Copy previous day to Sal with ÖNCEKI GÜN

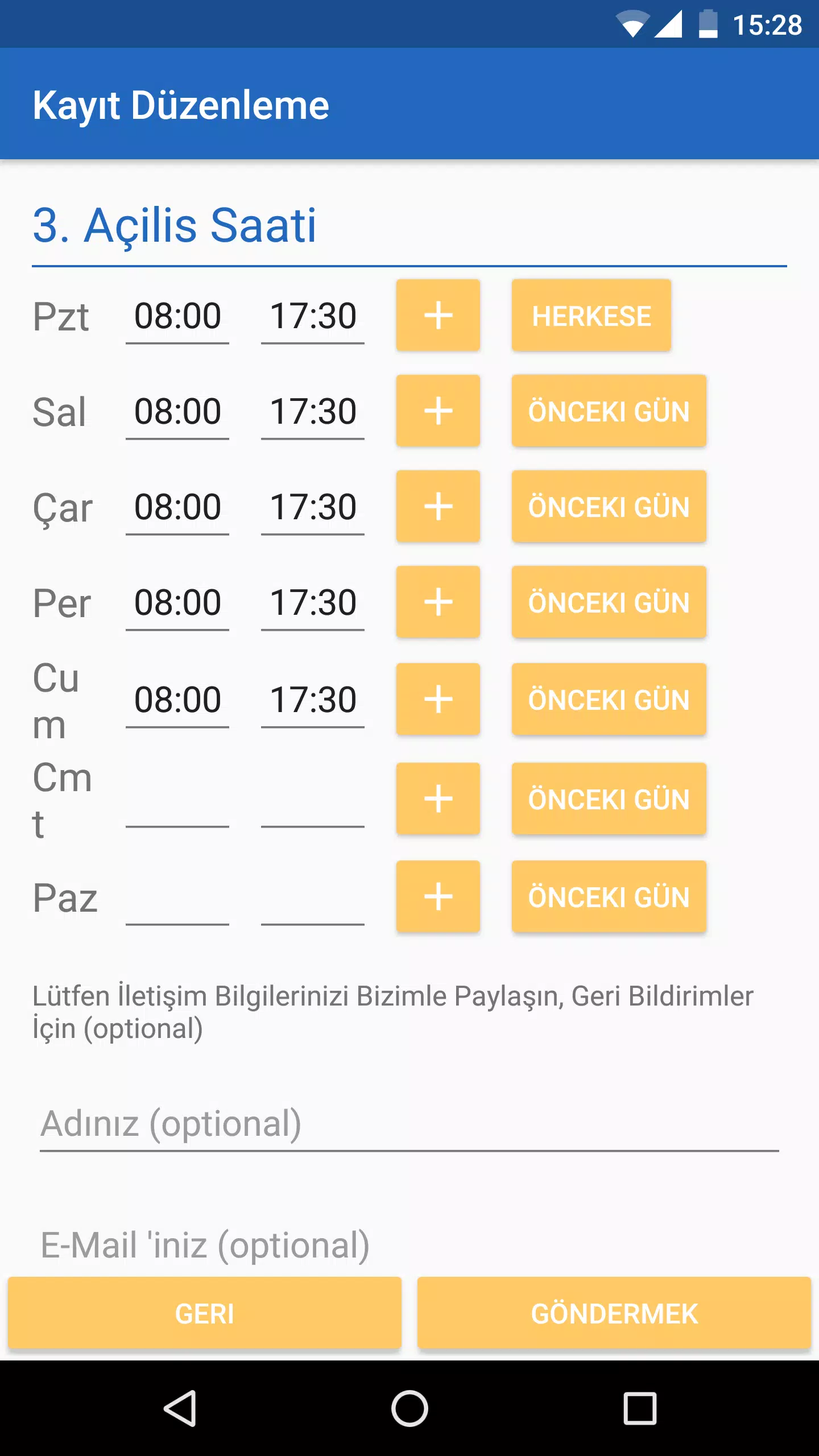tap(609, 411)
